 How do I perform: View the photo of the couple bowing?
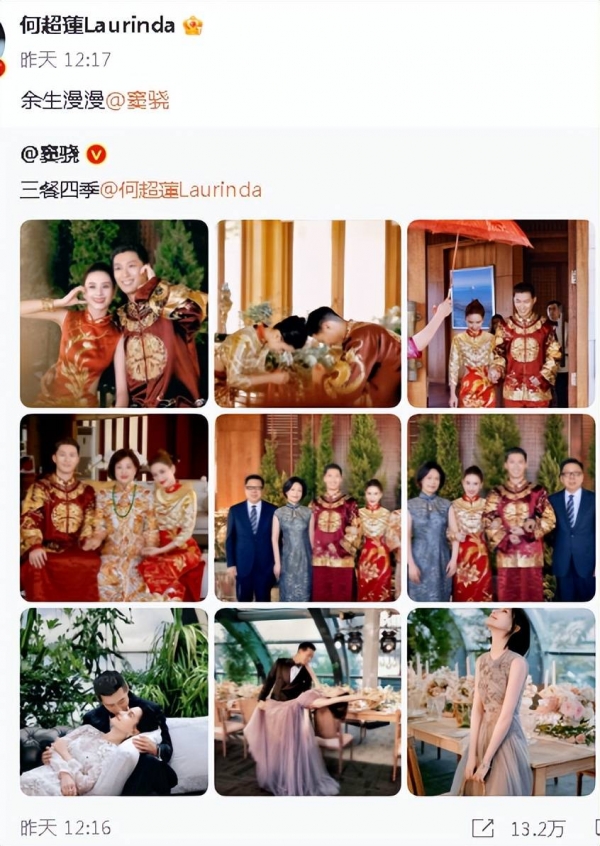click(308, 313)
